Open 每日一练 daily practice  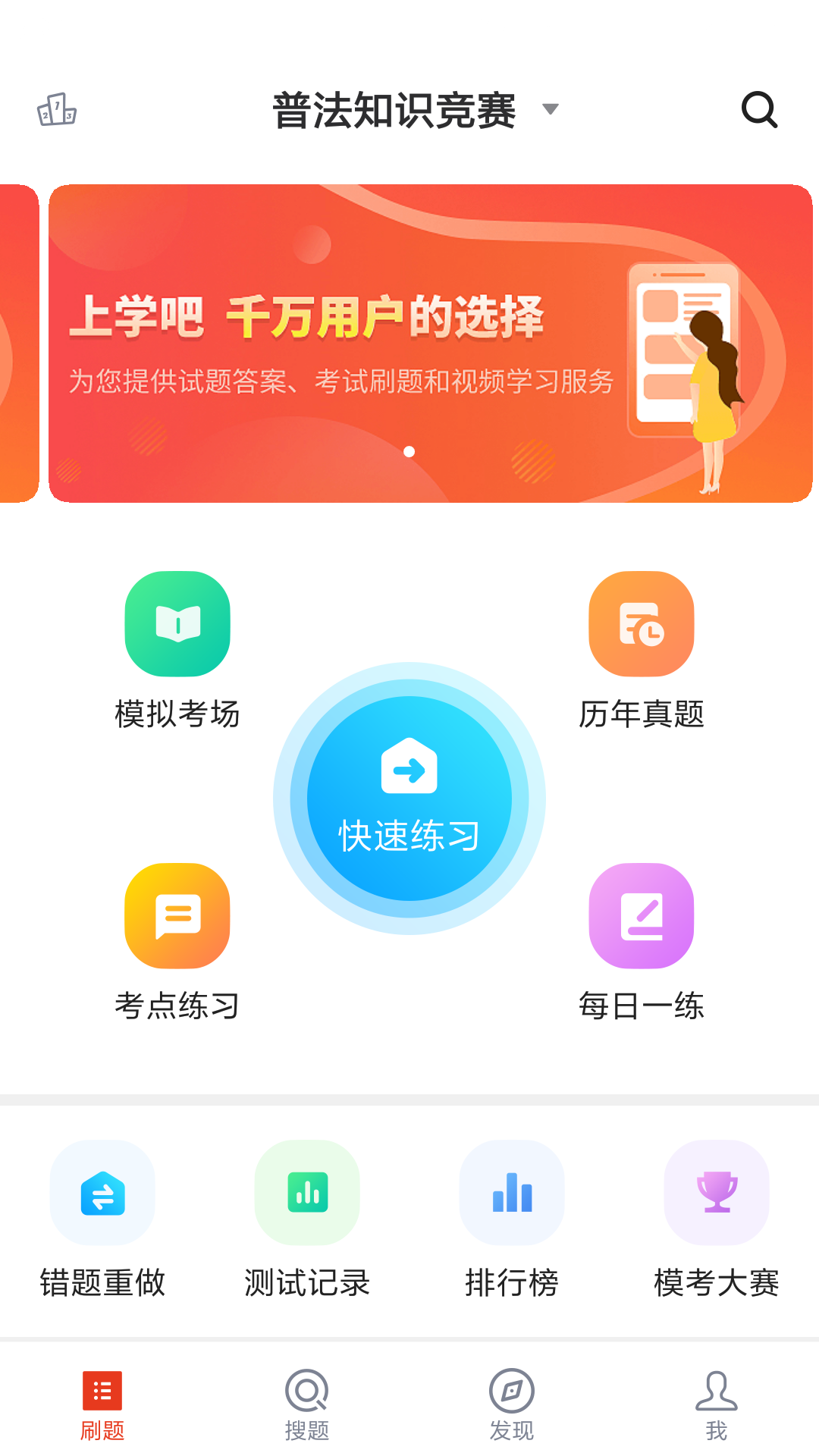[x=641, y=916]
